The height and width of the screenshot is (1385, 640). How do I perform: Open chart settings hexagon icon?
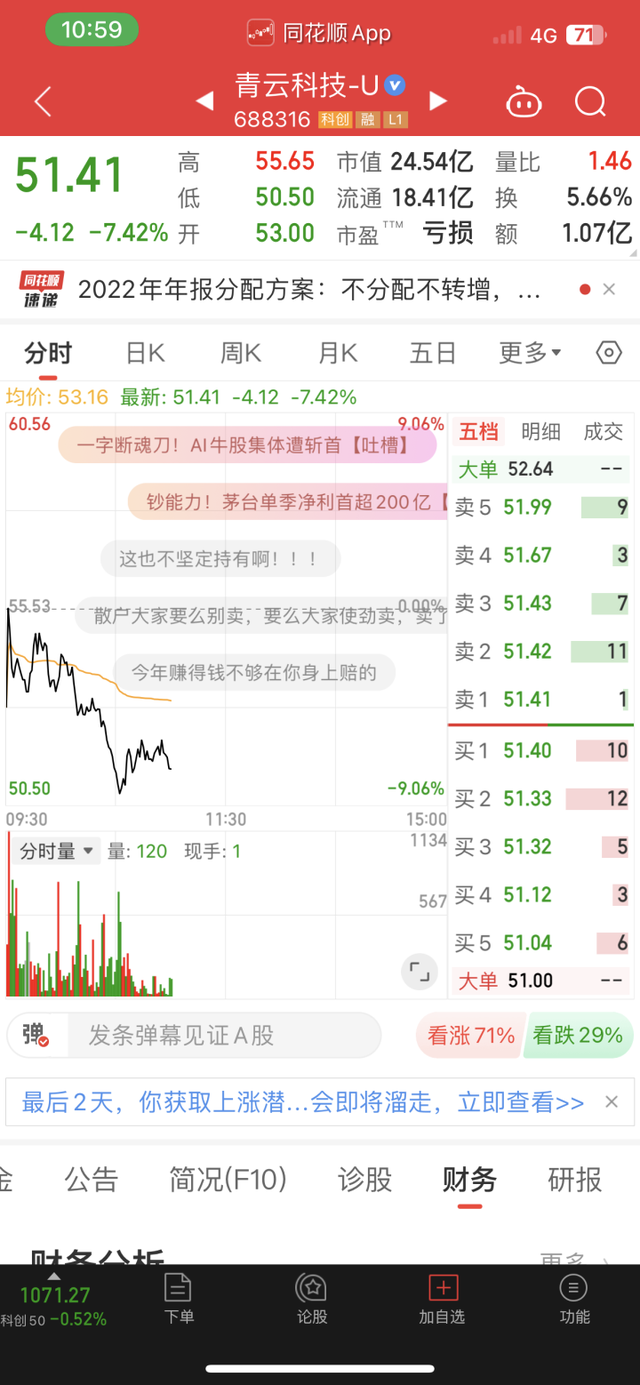608,353
